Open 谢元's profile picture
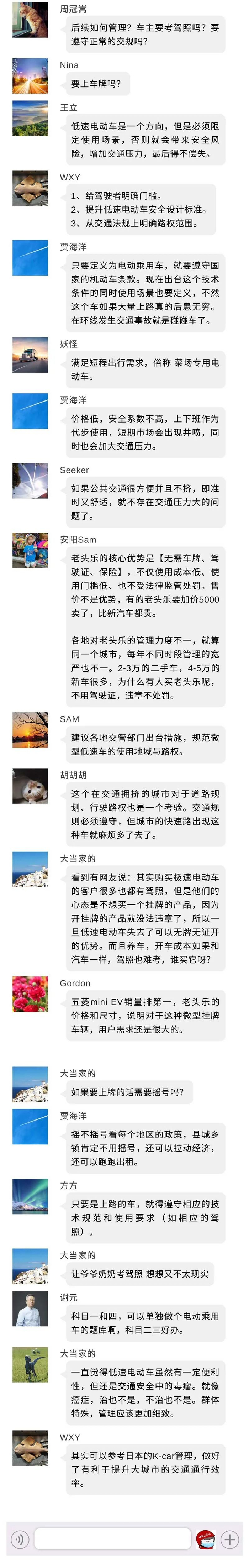Screen dimensions: 249x1568 [30, 1309]
